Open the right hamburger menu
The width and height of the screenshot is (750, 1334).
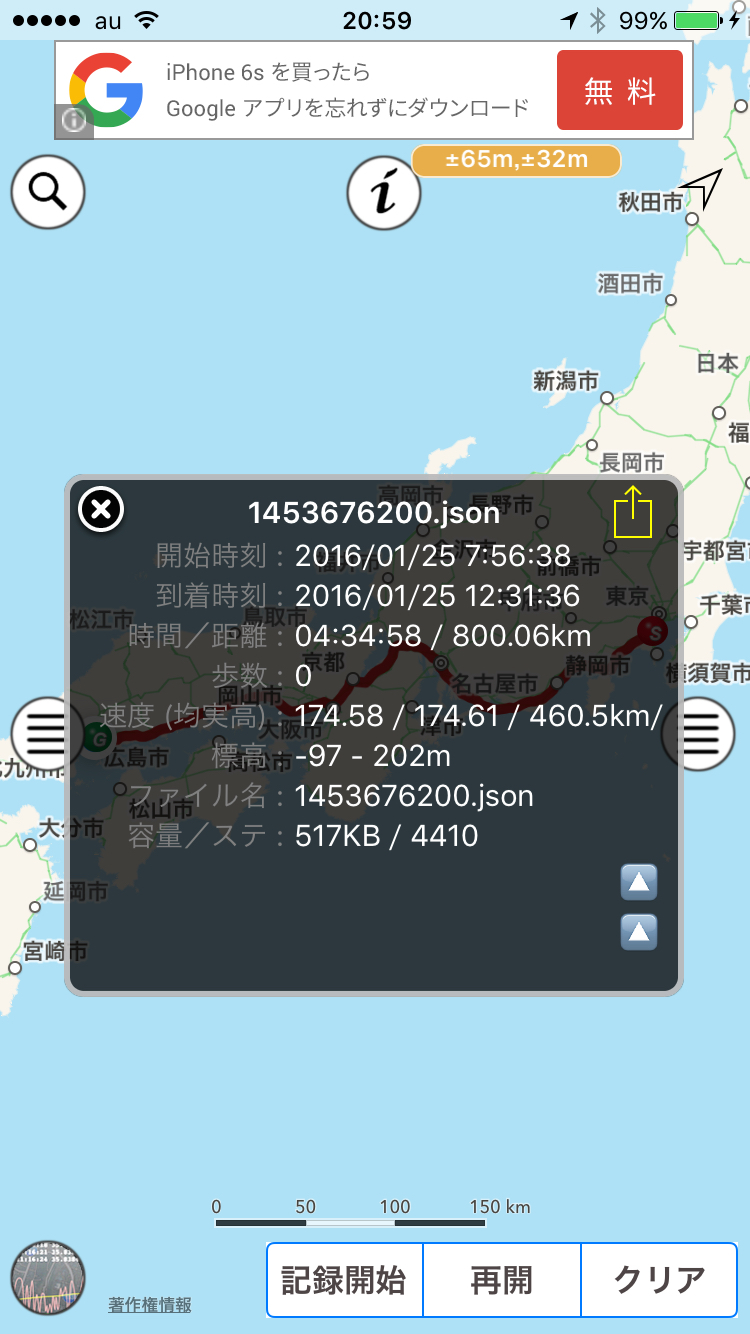click(706, 734)
